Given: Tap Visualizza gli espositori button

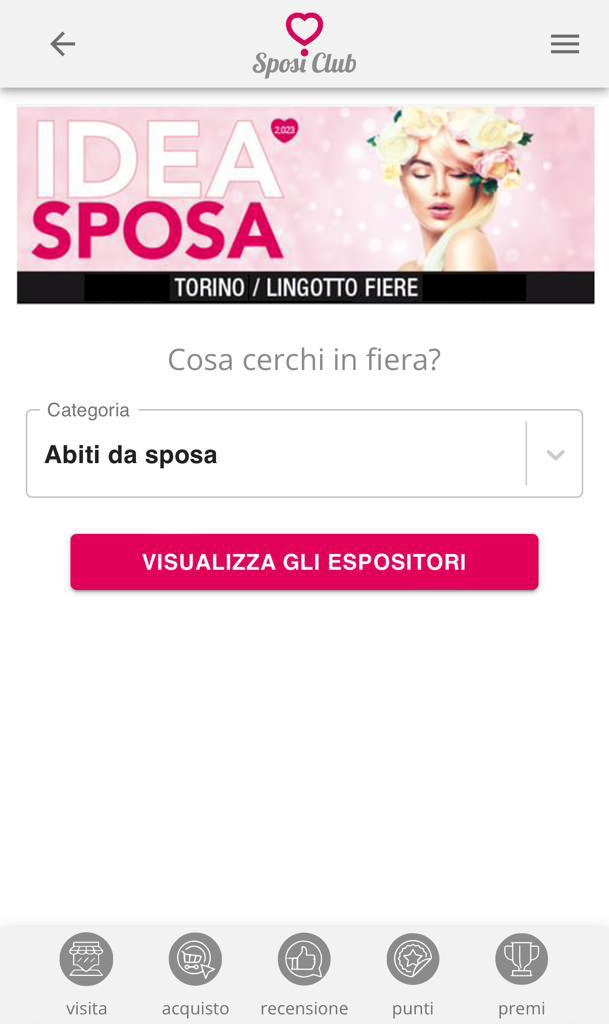Looking at the screenshot, I should [304, 562].
